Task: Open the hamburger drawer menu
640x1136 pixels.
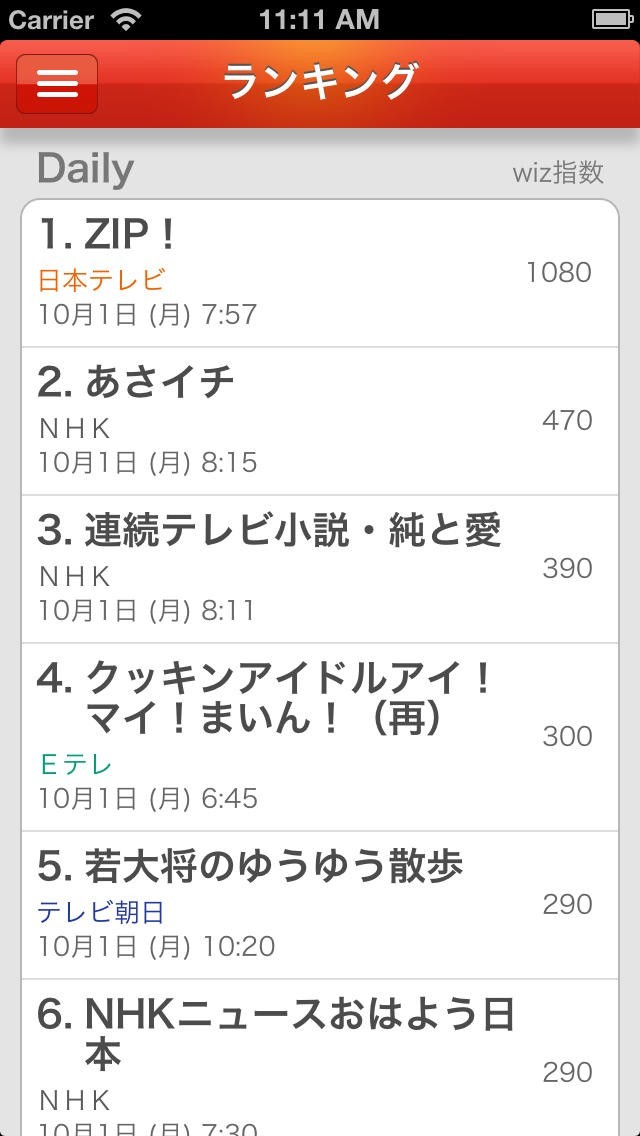Action: click(57, 84)
